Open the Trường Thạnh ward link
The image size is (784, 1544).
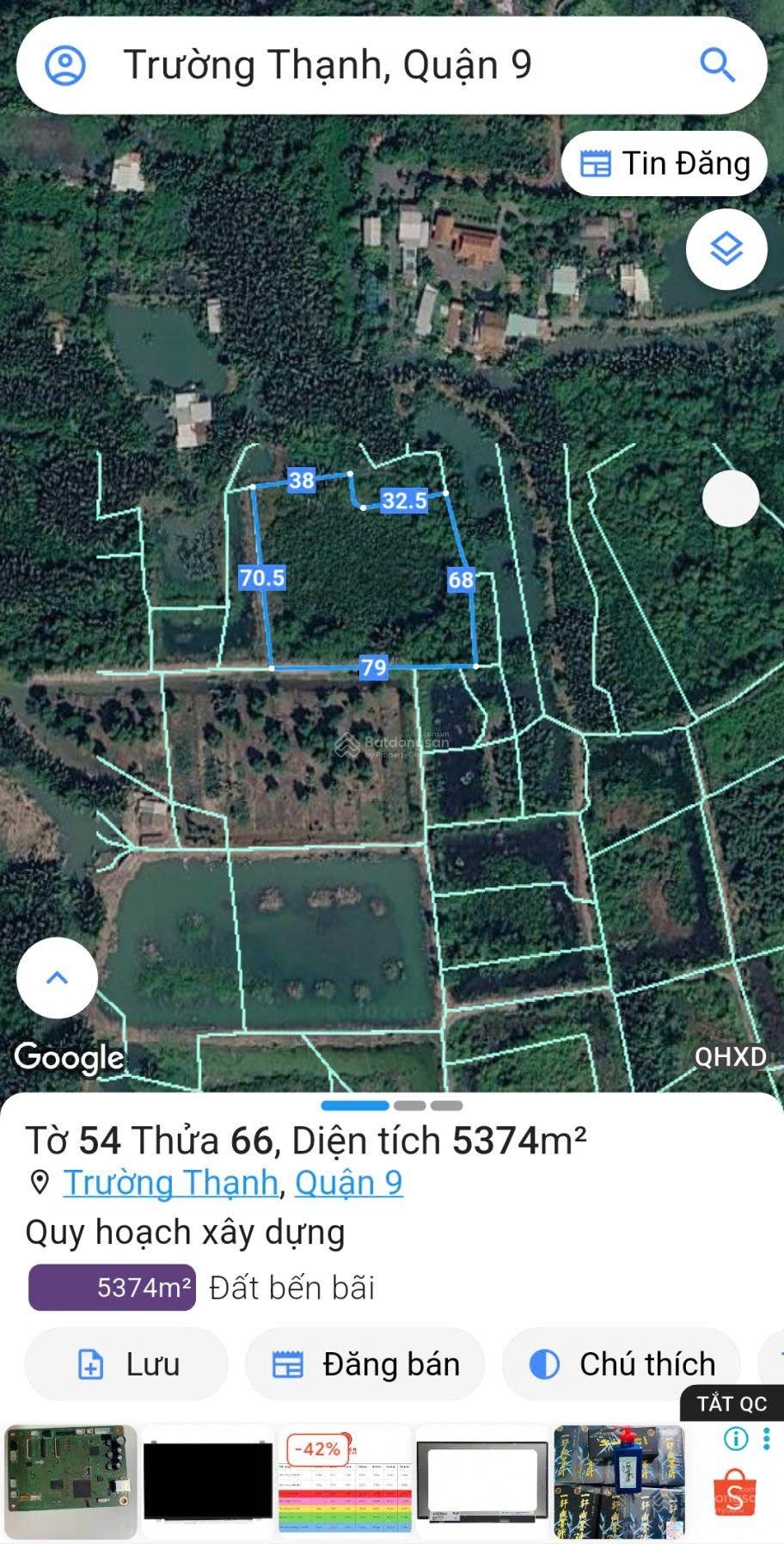171,1183
